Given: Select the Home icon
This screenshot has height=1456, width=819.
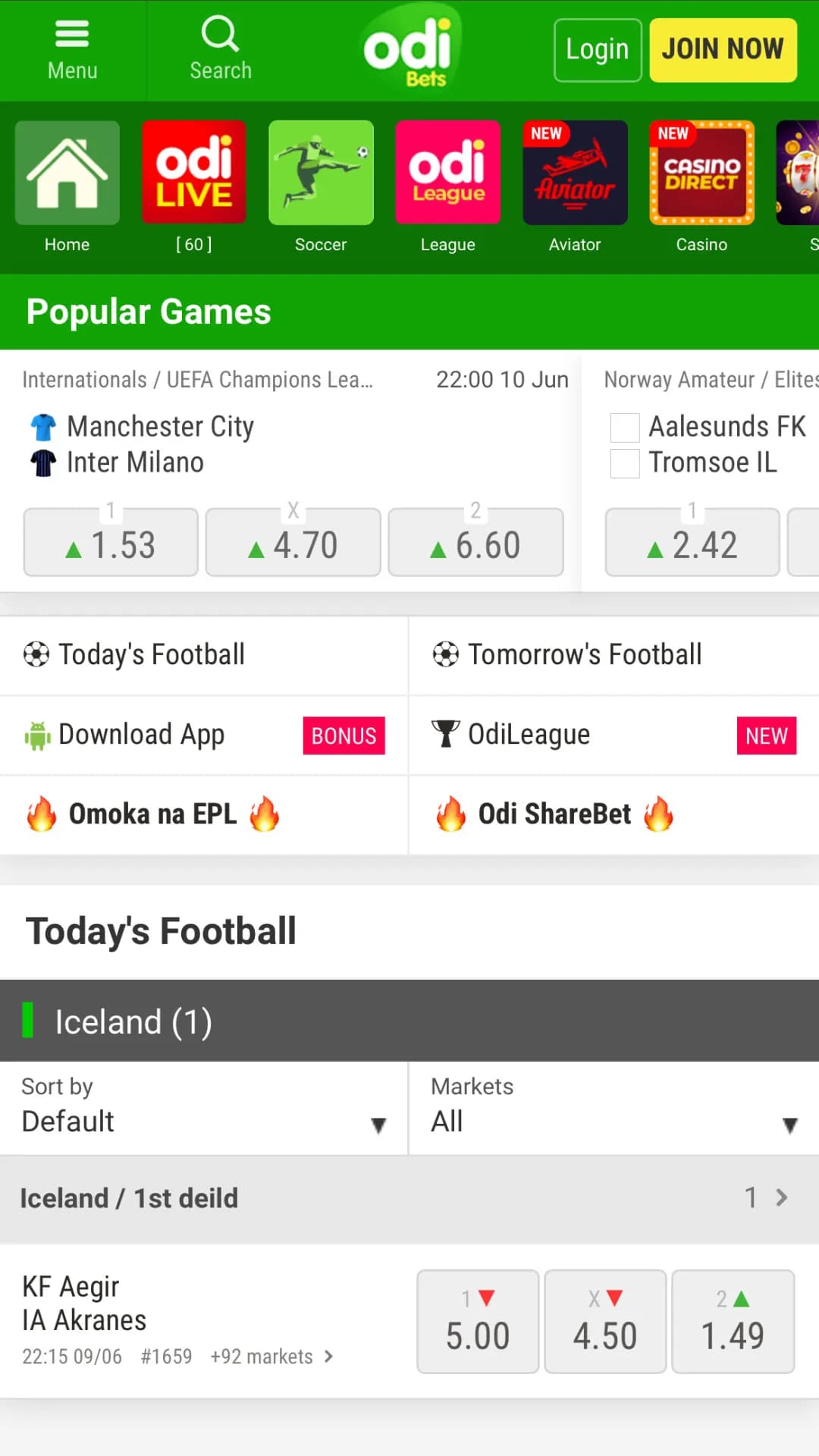Looking at the screenshot, I should pyautogui.click(x=67, y=173).
